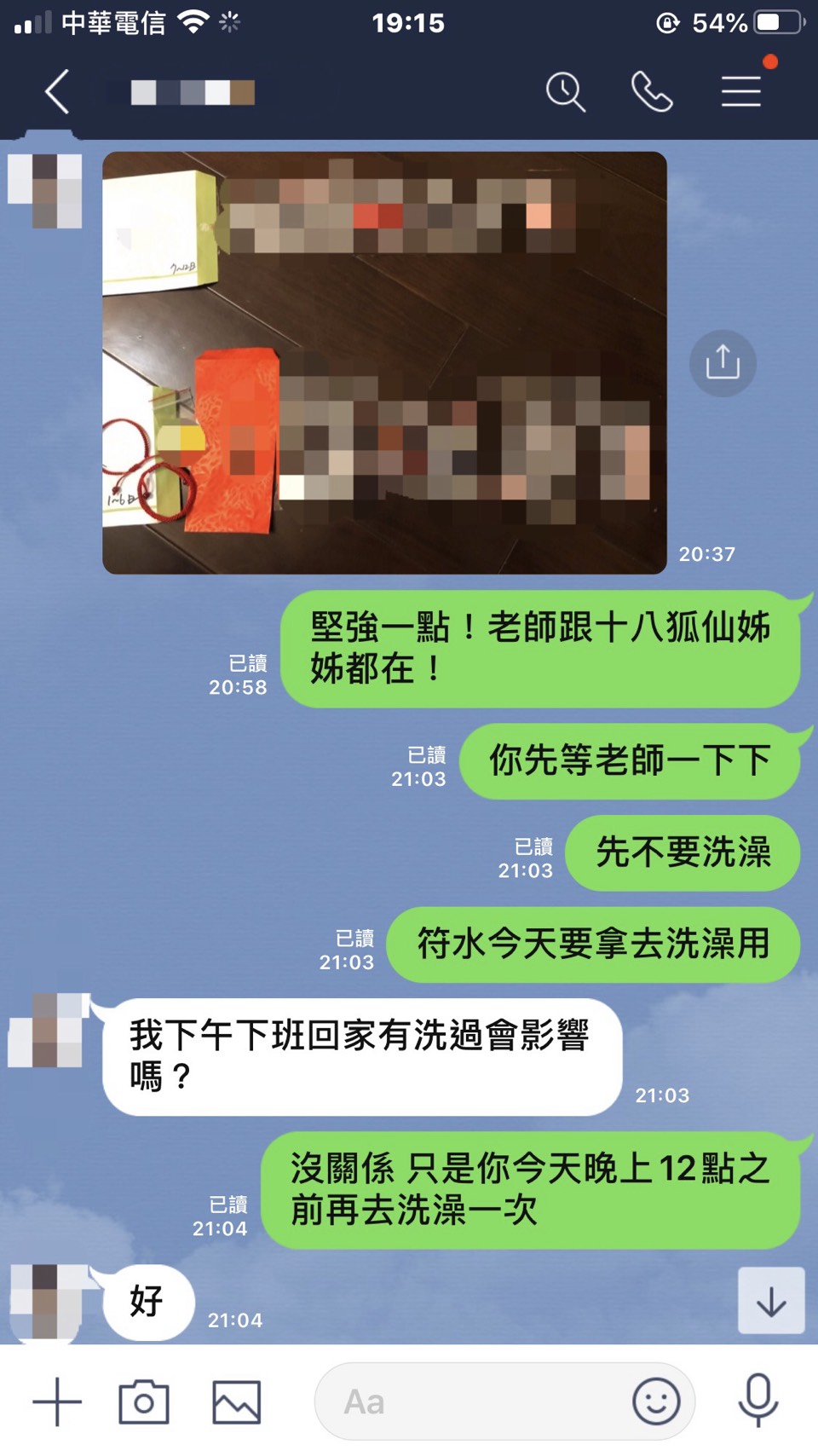Pick an image from the gallery
818x1456 pixels.
pos(236,1401)
